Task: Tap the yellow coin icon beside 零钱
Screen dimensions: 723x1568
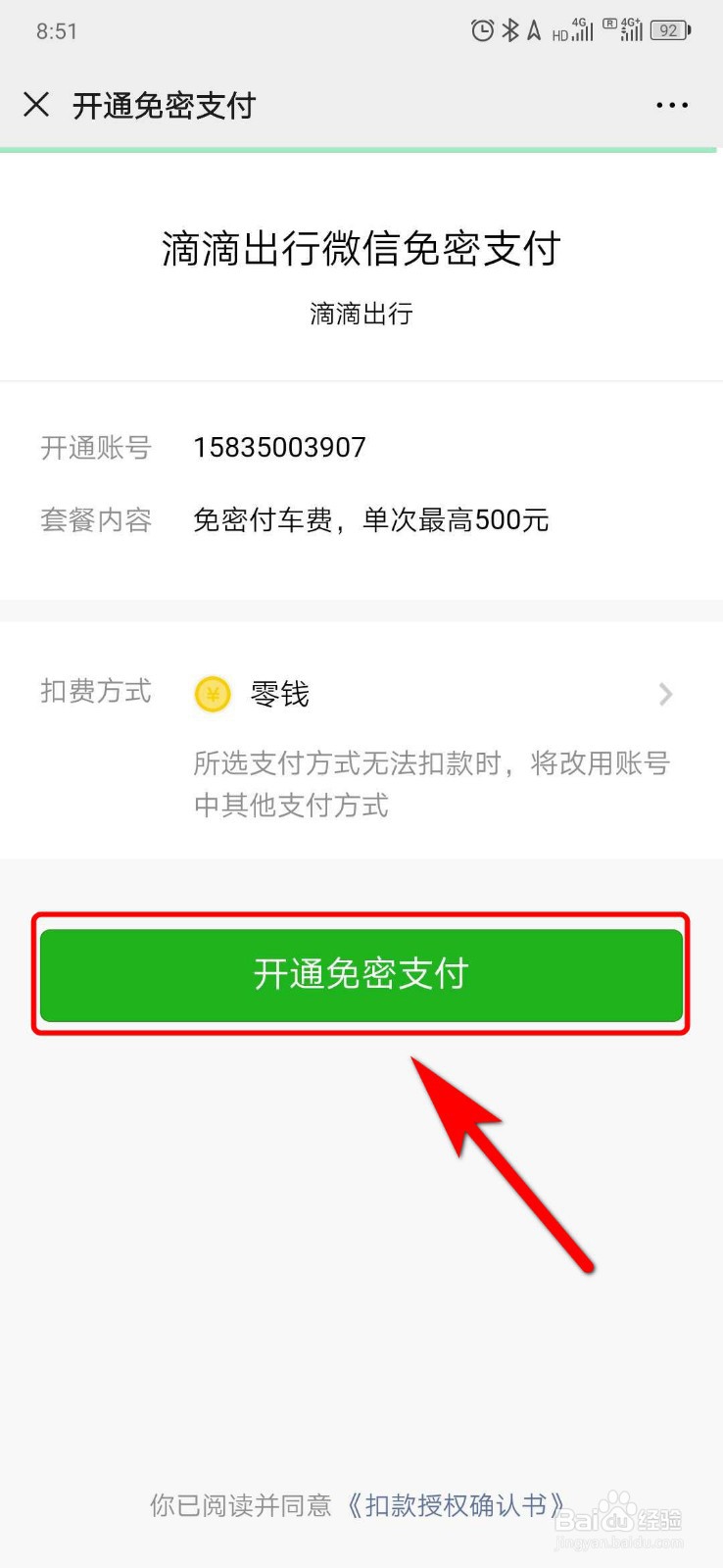Action: click(212, 694)
